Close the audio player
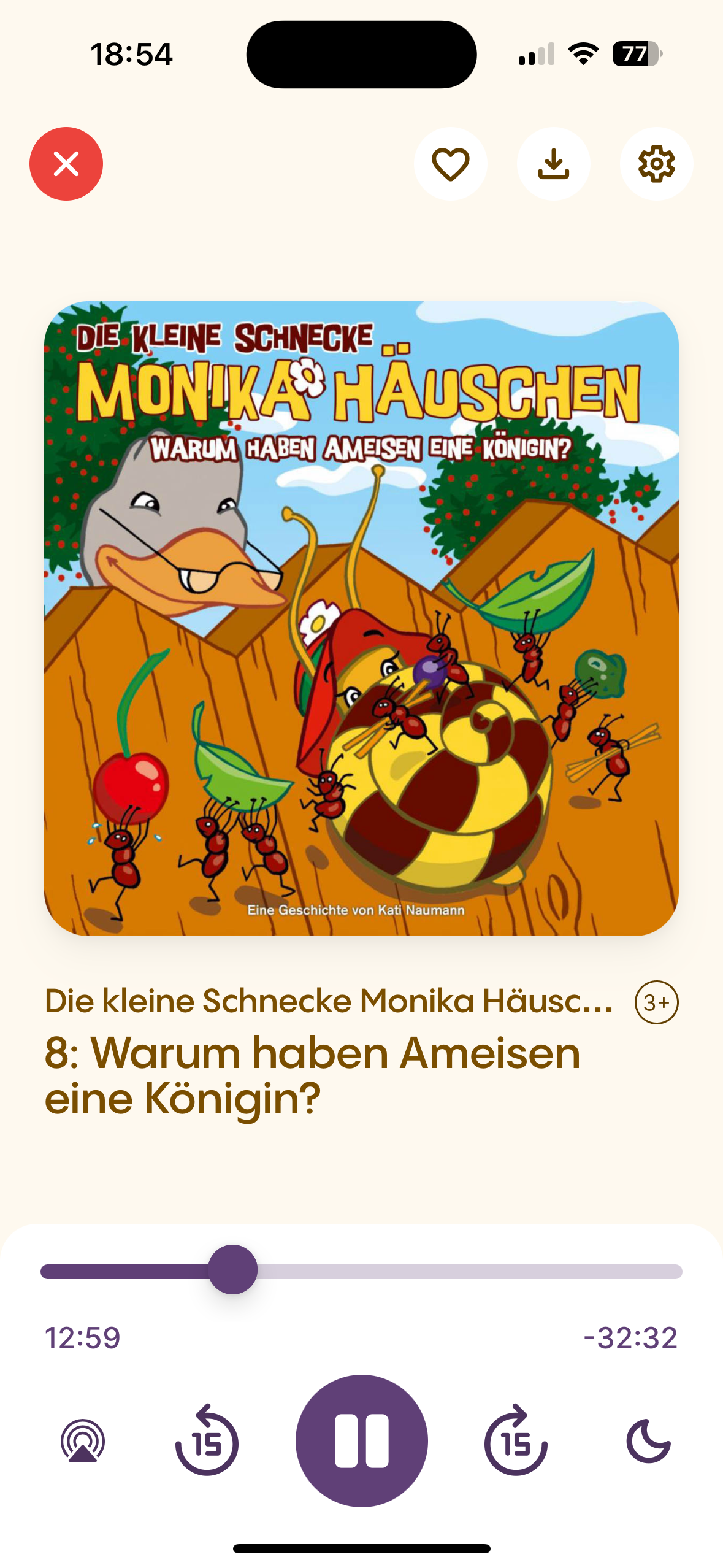The image size is (723, 1568). (x=66, y=164)
